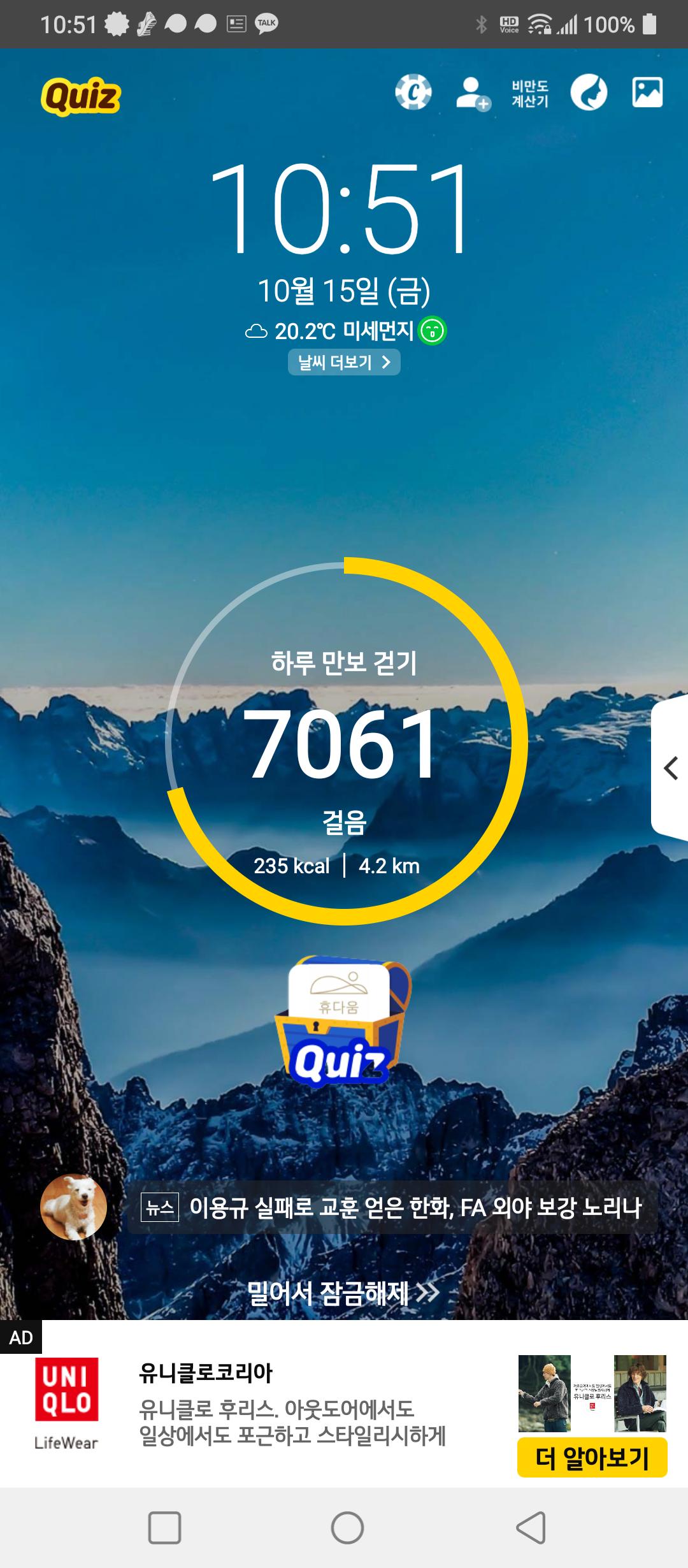This screenshot has width=688, height=1568.
Task: Open the 휴다움 Quiz treasure chest
Action: tap(341, 1021)
